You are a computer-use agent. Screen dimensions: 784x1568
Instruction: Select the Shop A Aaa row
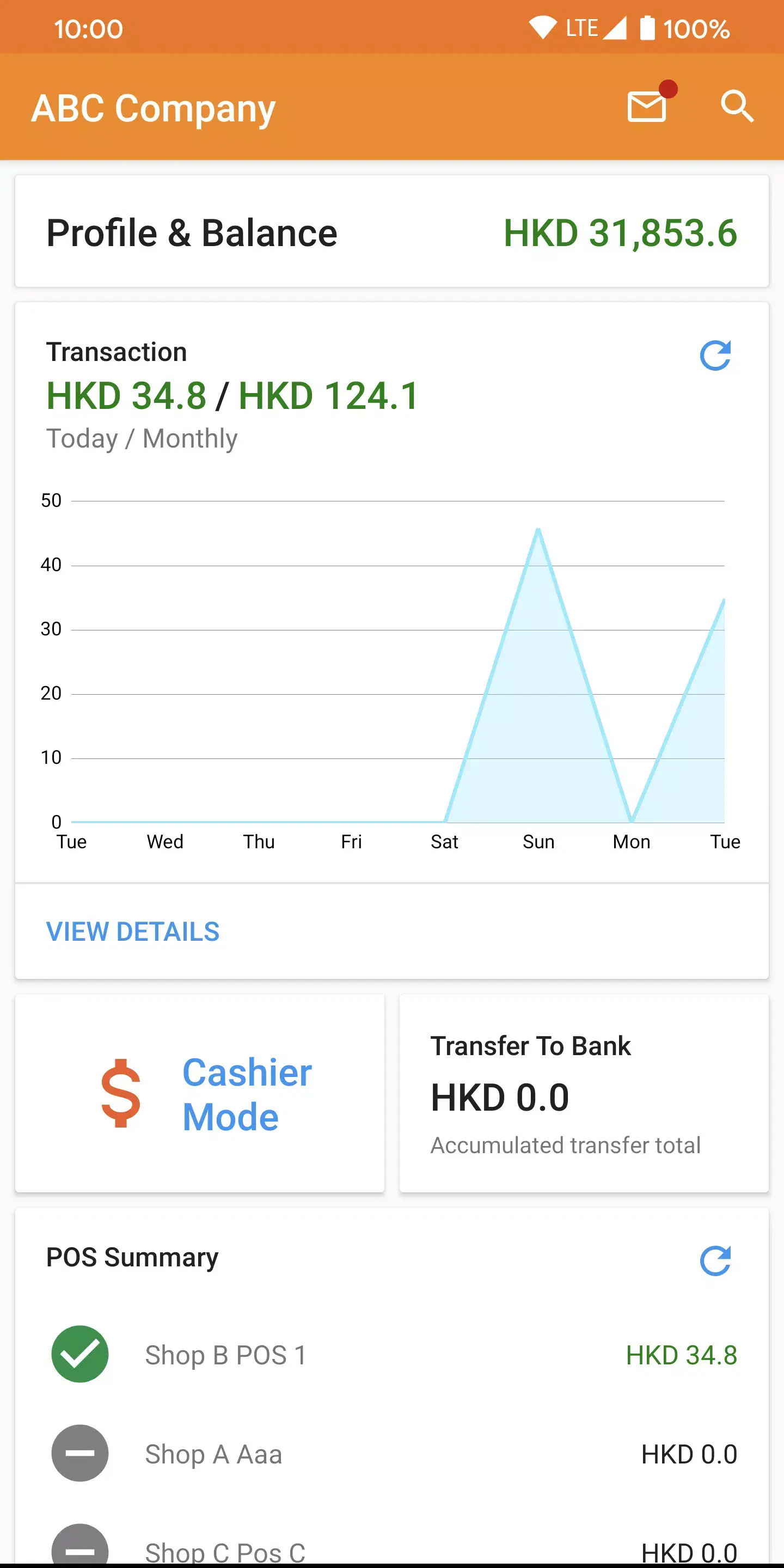(391, 1454)
